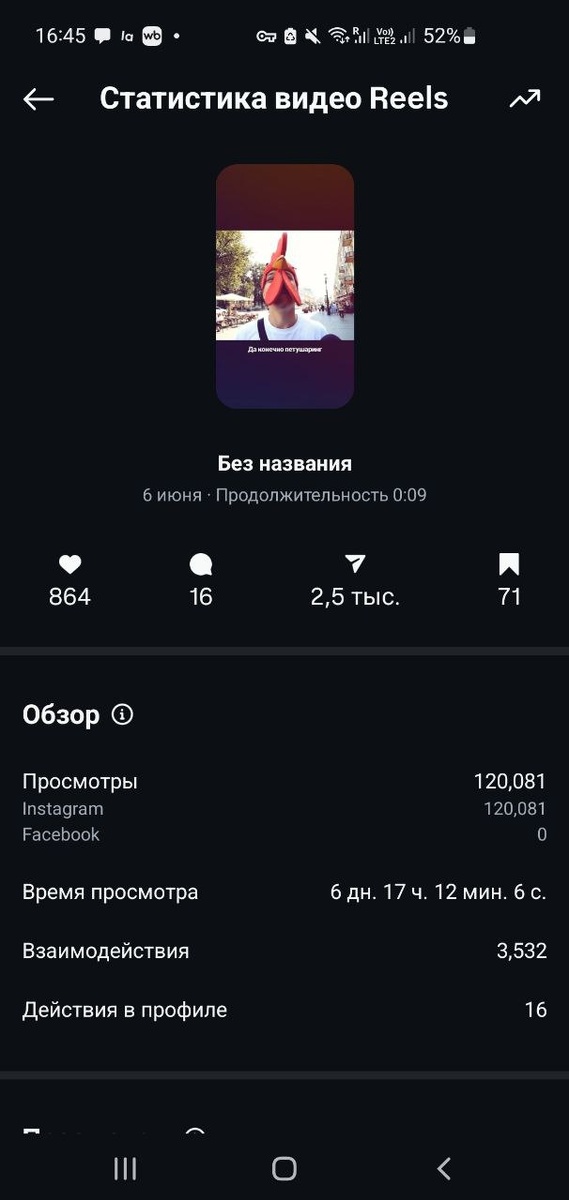Screen dimensions: 569x1200
Task: Tap the system home button
Action: coord(284,1168)
